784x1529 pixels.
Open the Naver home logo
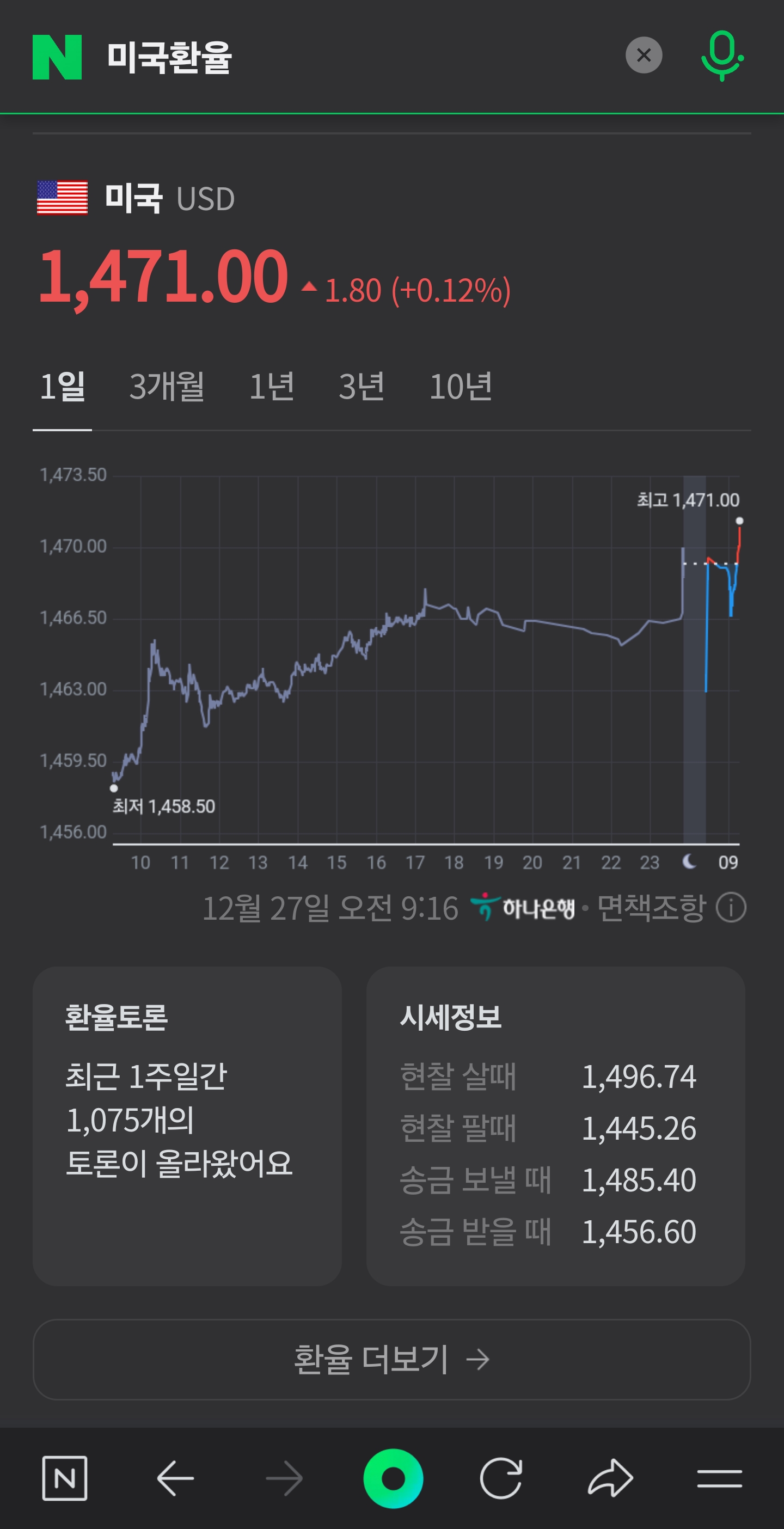coord(57,57)
